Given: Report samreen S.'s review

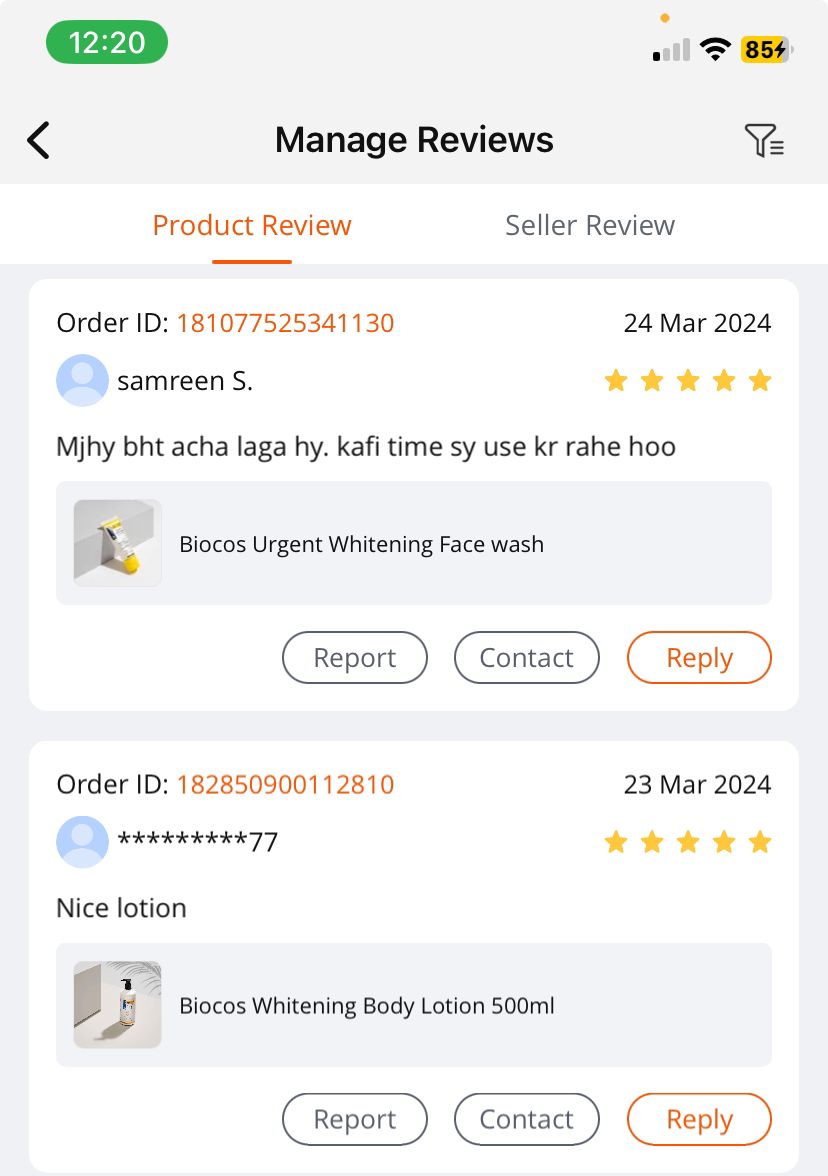Looking at the screenshot, I should point(355,658).
